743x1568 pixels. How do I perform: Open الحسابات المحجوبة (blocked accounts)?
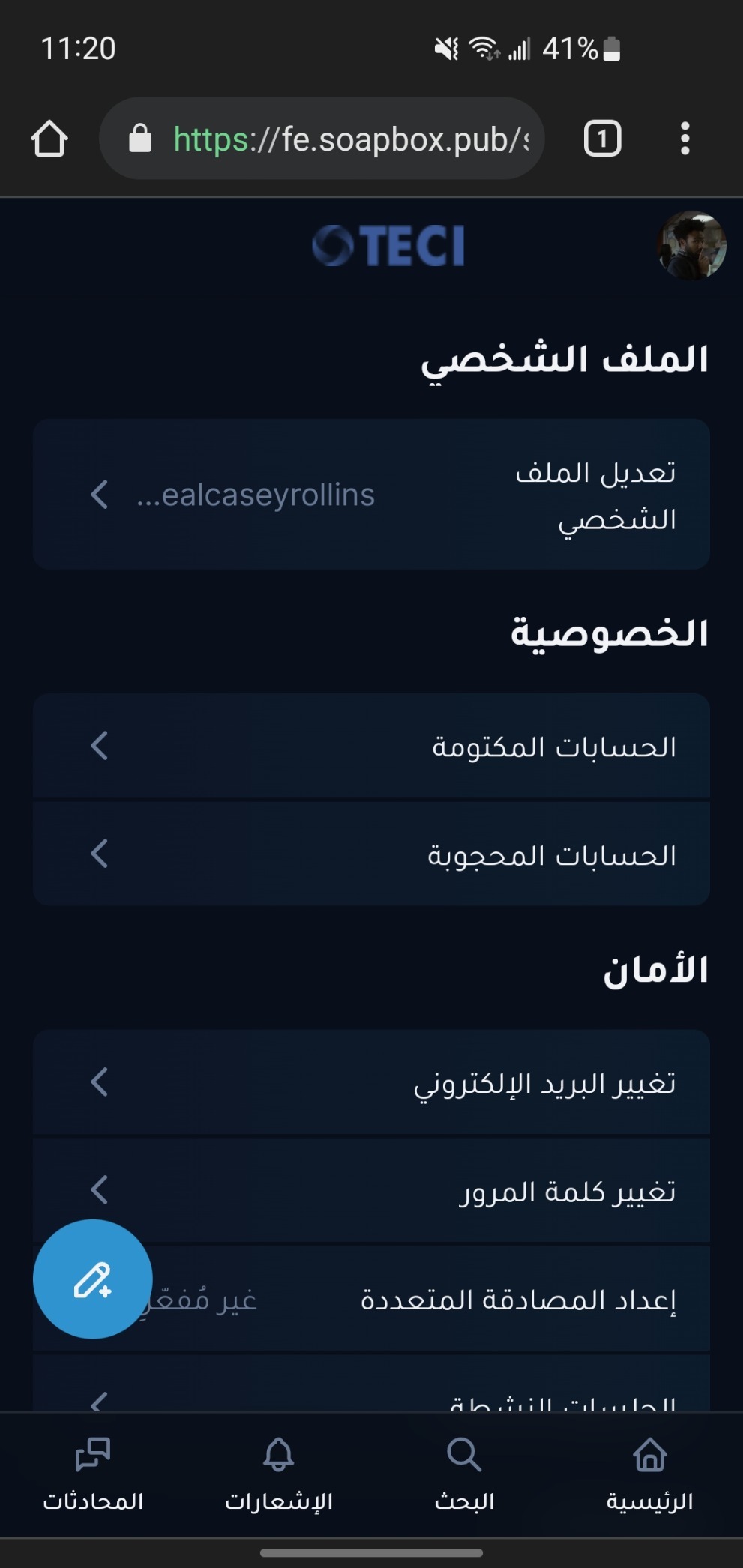[371, 854]
